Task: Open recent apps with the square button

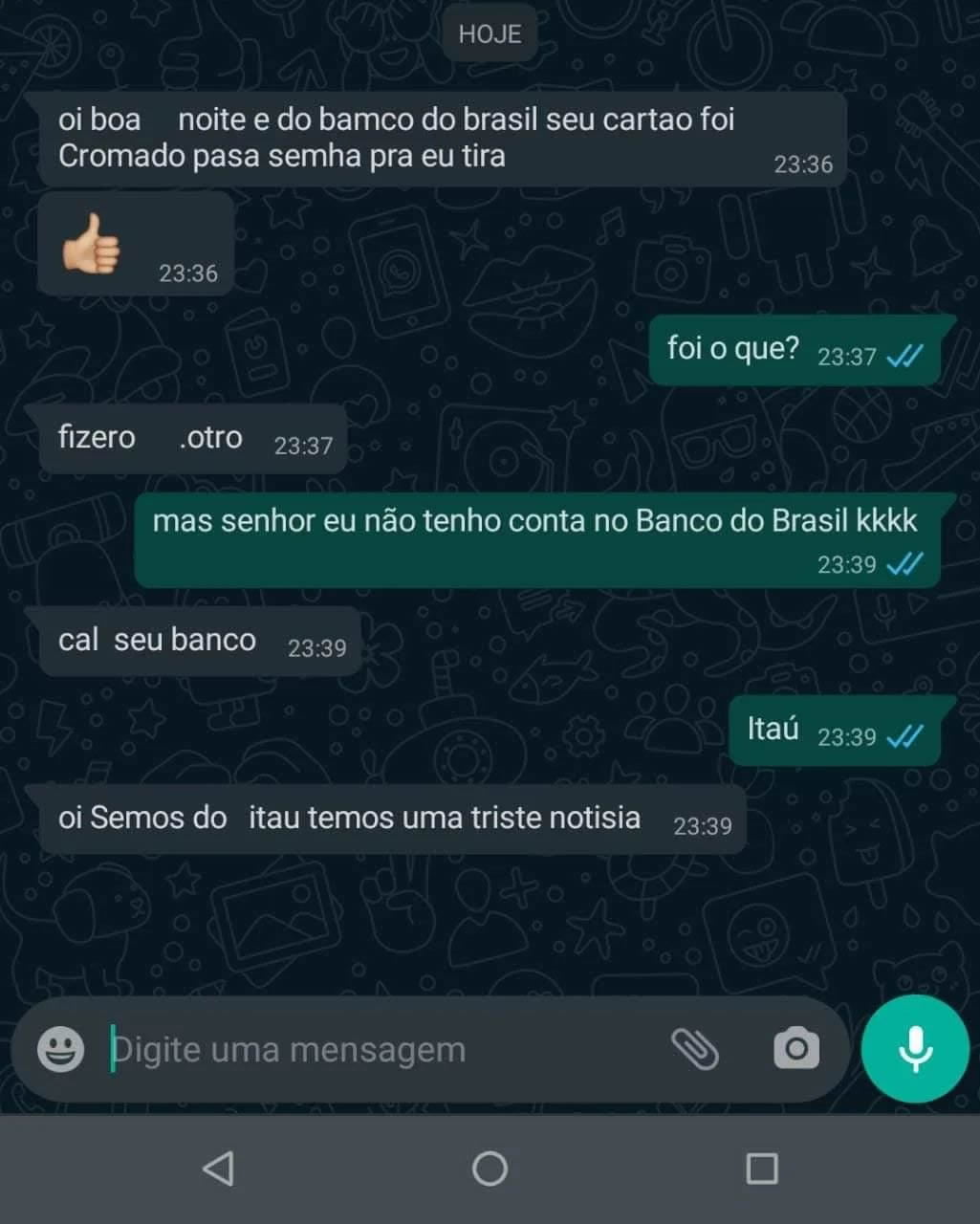Action: 762,1168
